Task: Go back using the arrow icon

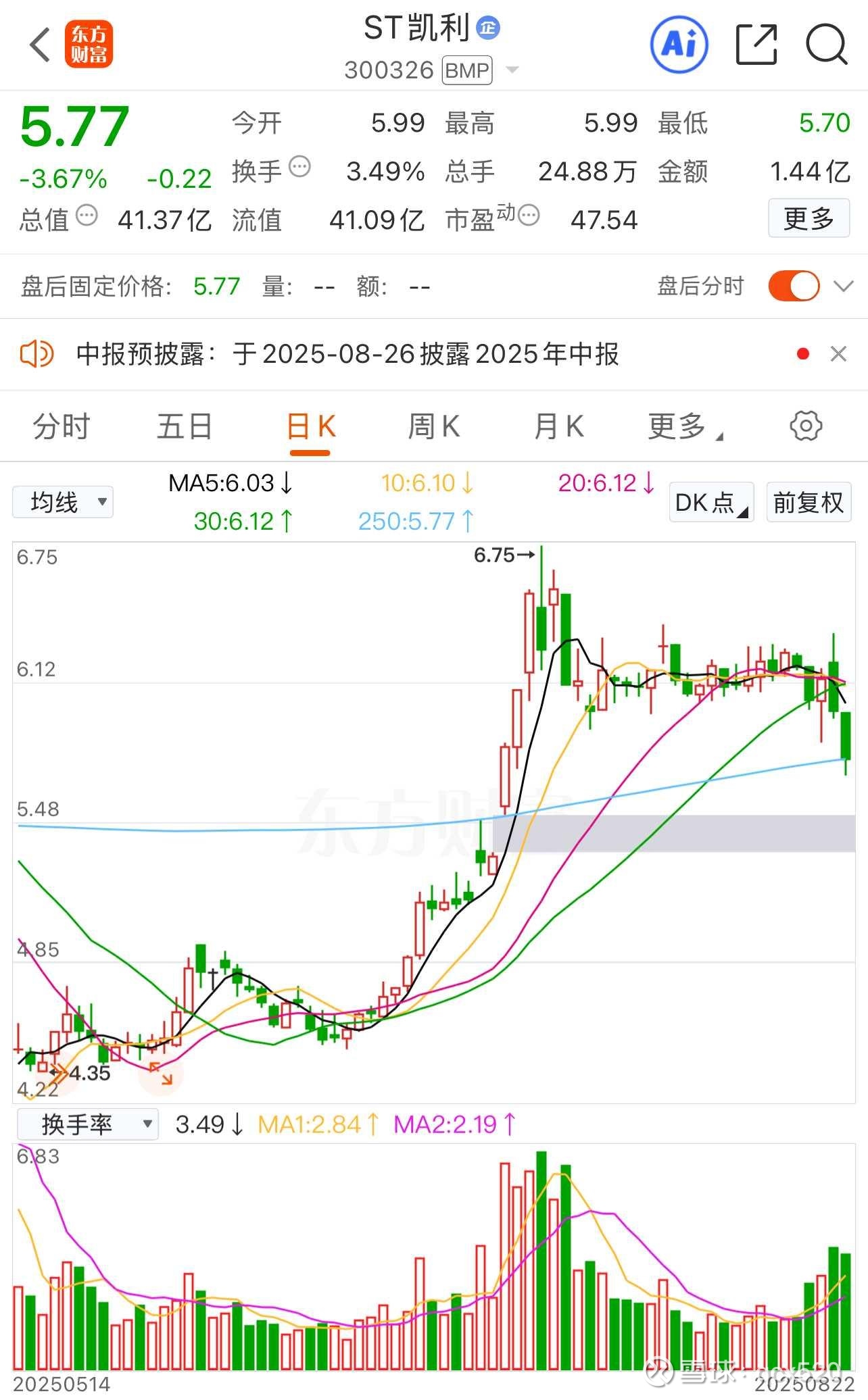Action: pos(41,46)
